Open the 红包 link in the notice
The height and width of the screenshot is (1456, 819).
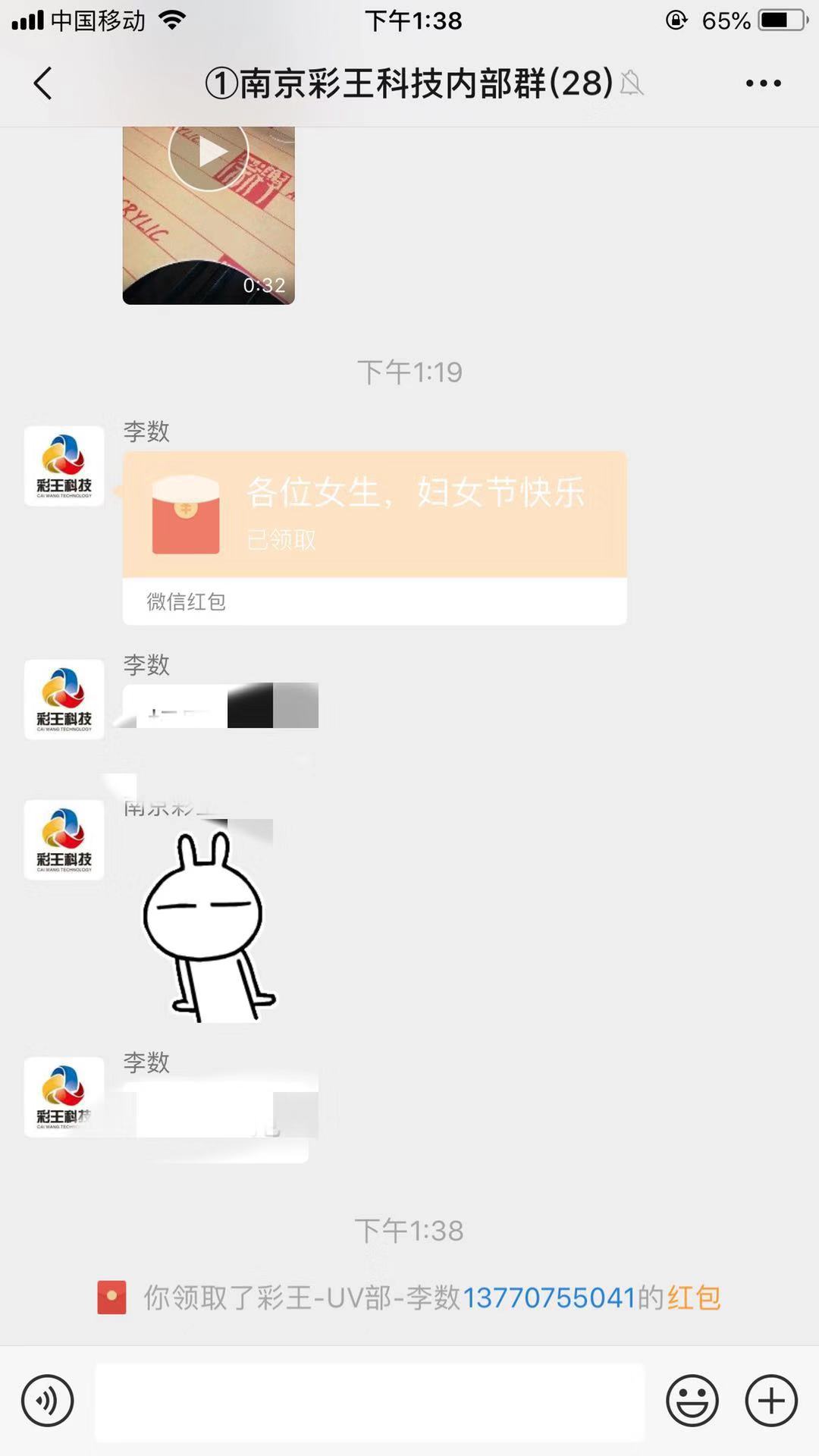coord(693,1298)
